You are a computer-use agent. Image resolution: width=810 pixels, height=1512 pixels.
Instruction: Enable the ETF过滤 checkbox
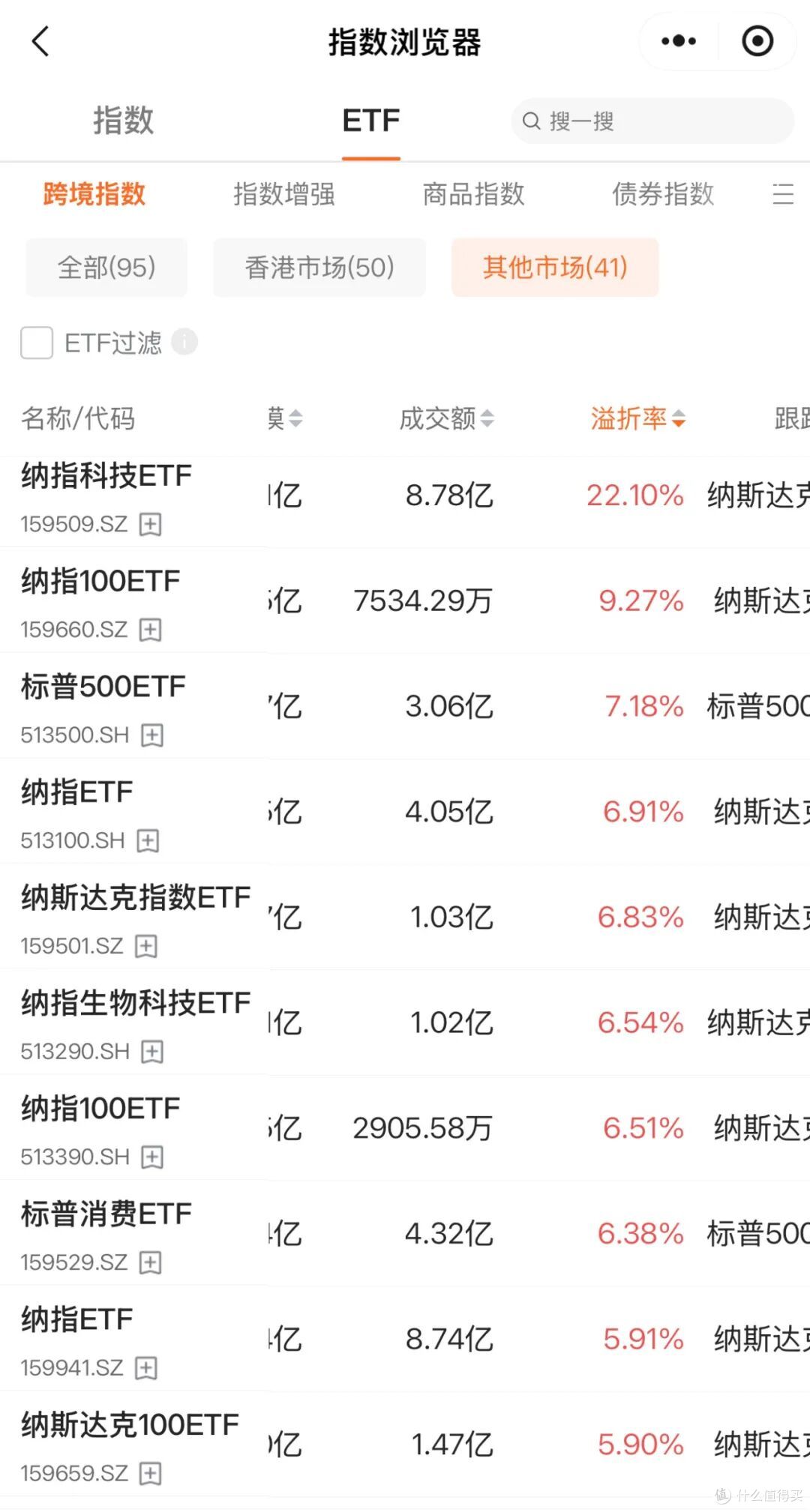click(36, 342)
